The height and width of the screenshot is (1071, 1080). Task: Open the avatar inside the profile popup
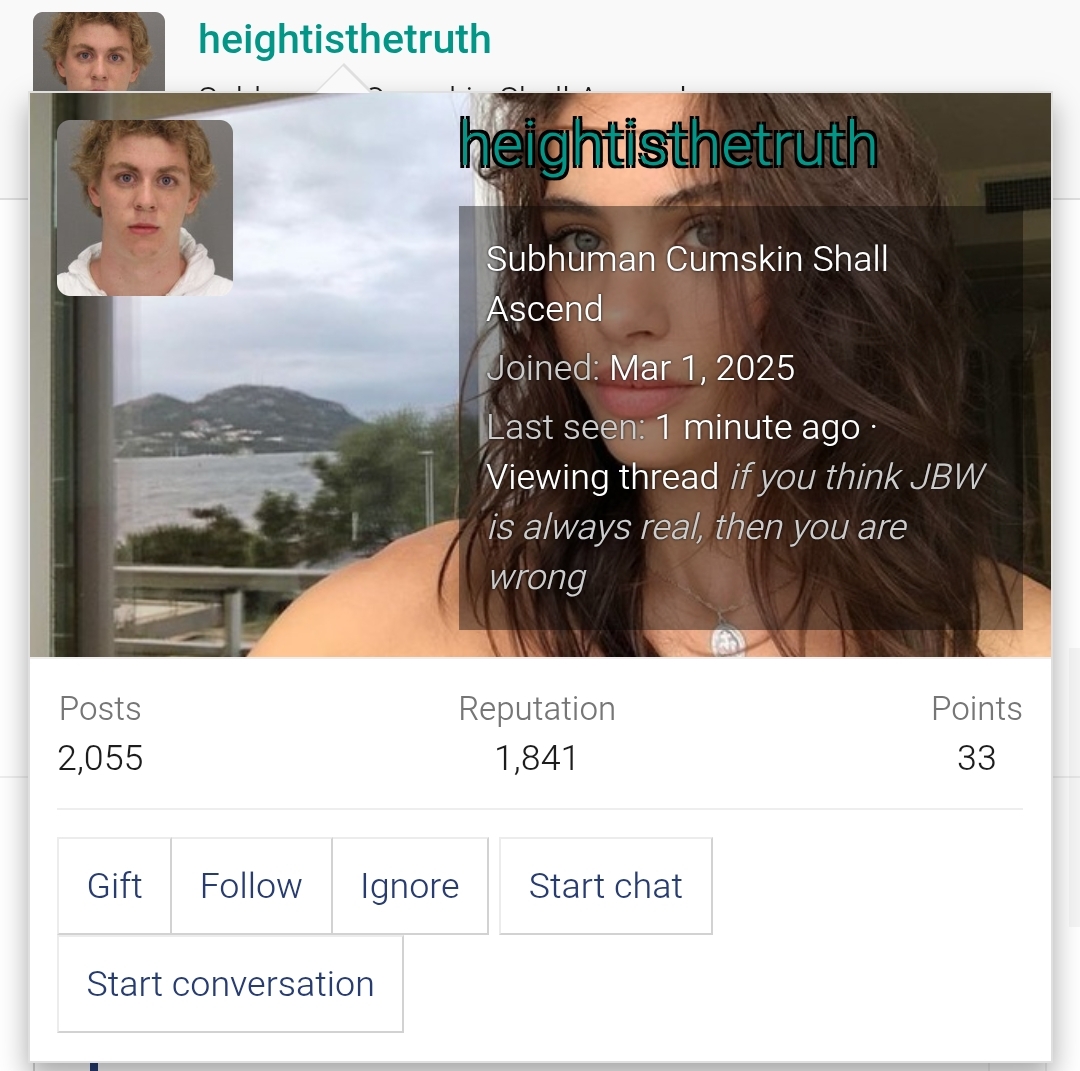(145, 208)
